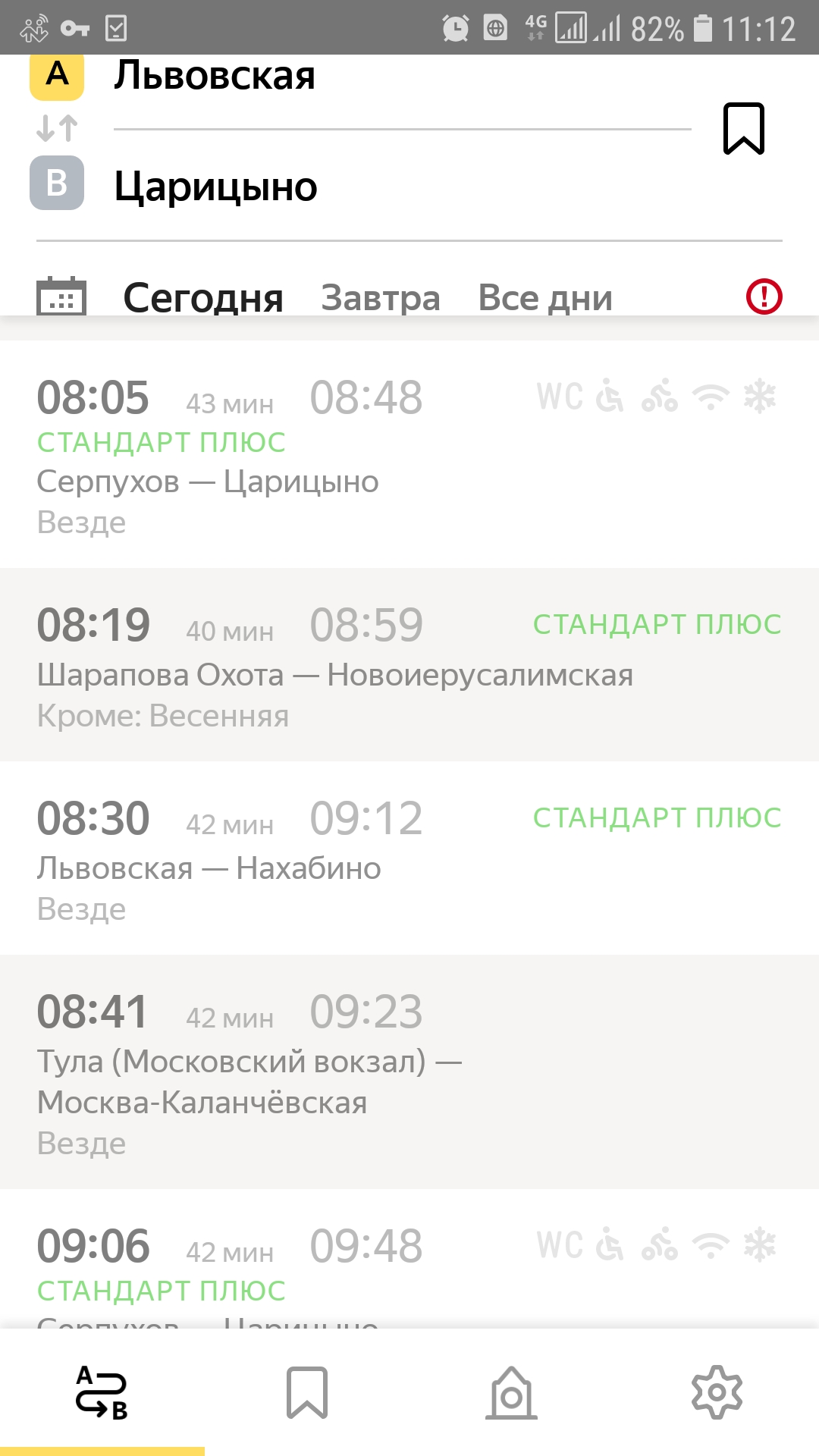Screen dimensions: 819x1456
Task: Show the Все дни schedule
Action: click(545, 298)
